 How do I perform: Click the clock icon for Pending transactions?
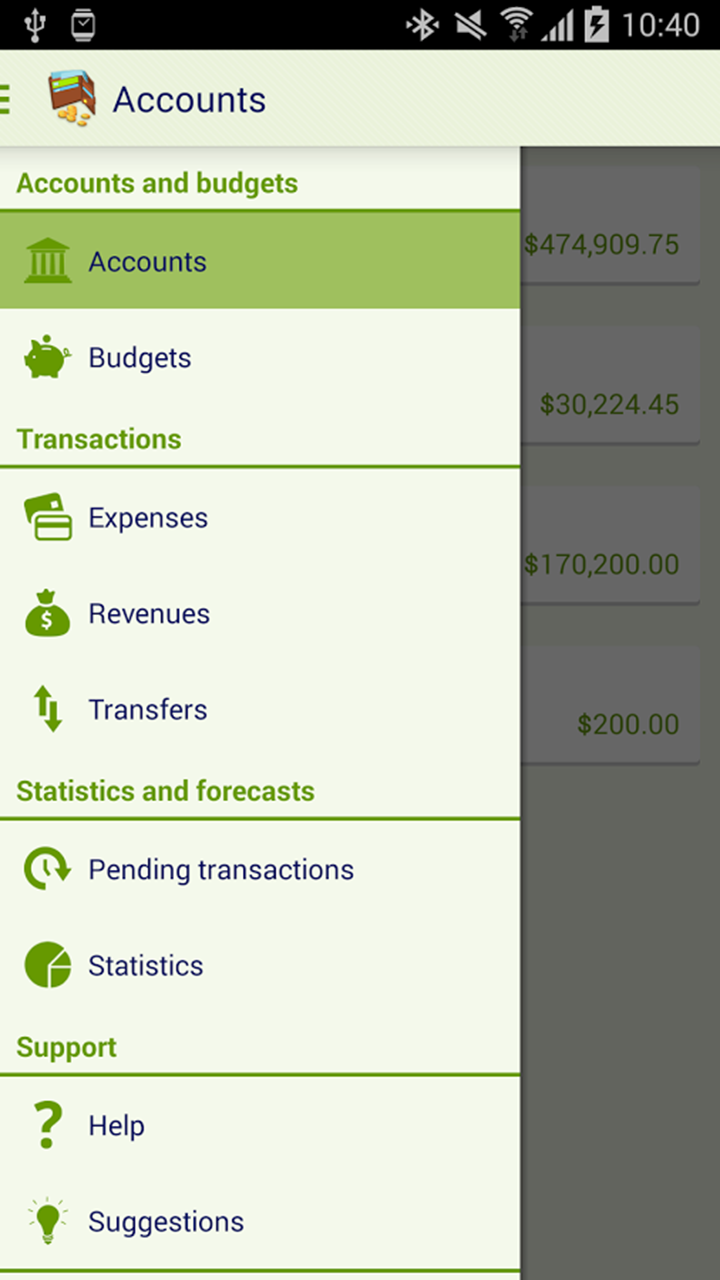(x=45, y=869)
